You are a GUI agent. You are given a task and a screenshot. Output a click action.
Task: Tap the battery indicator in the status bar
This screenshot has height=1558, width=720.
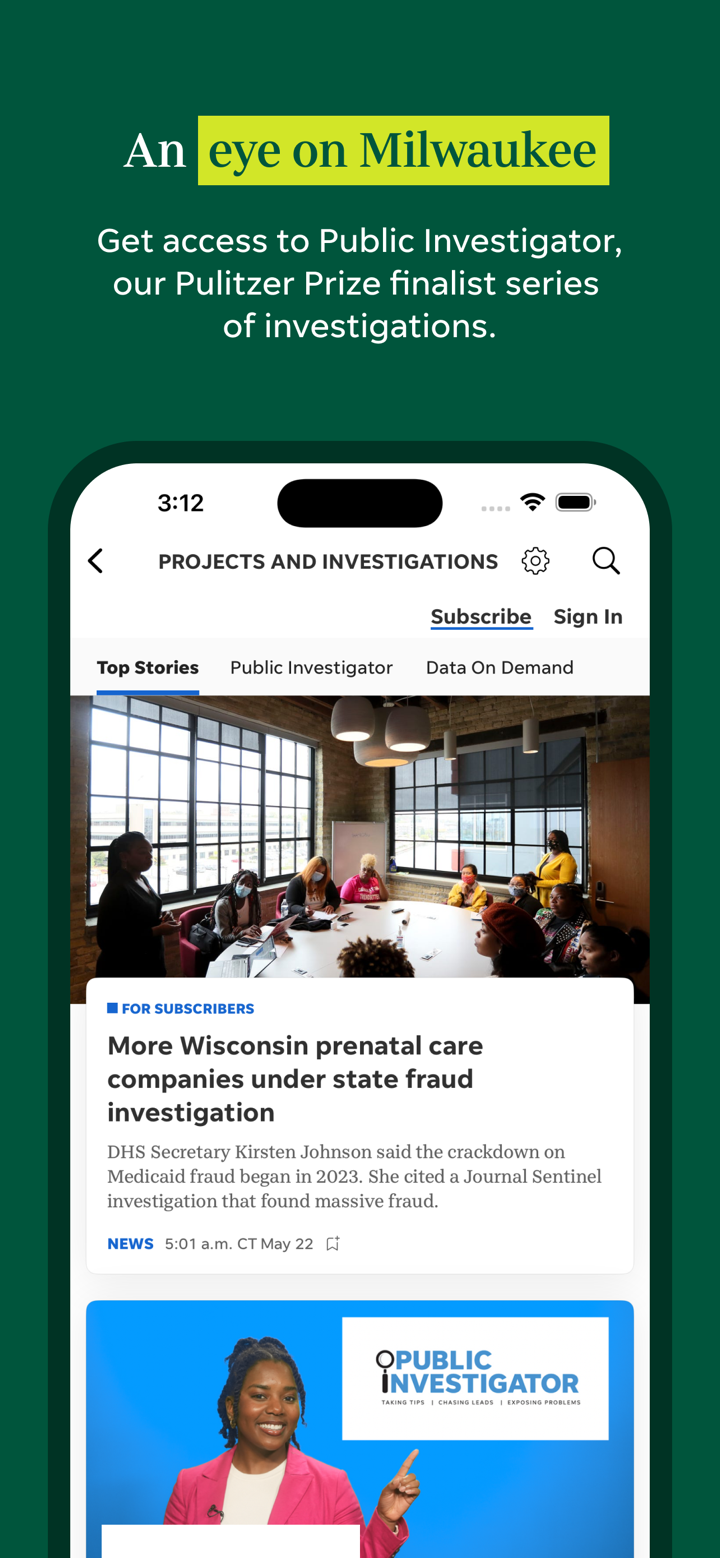(576, 503)
